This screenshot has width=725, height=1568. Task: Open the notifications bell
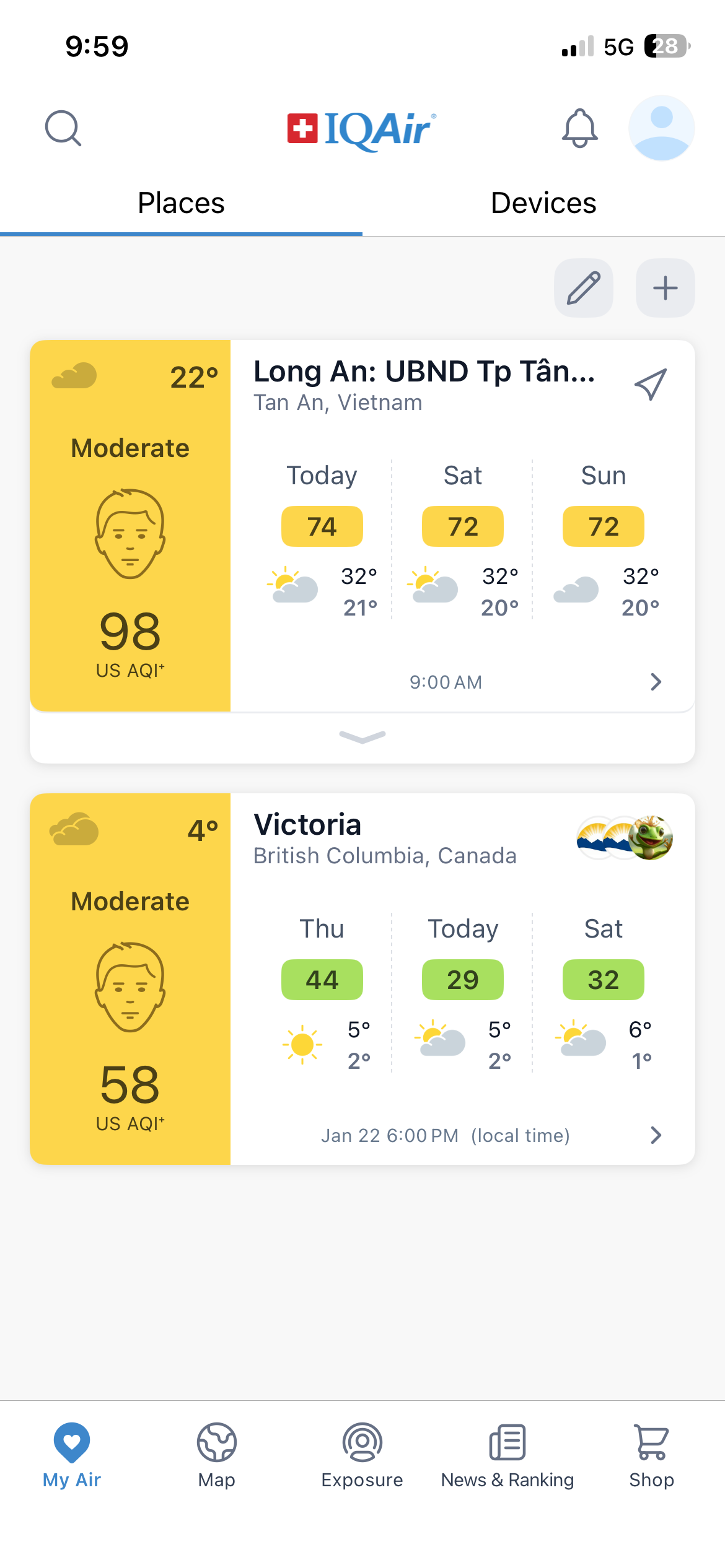[579, 129]
